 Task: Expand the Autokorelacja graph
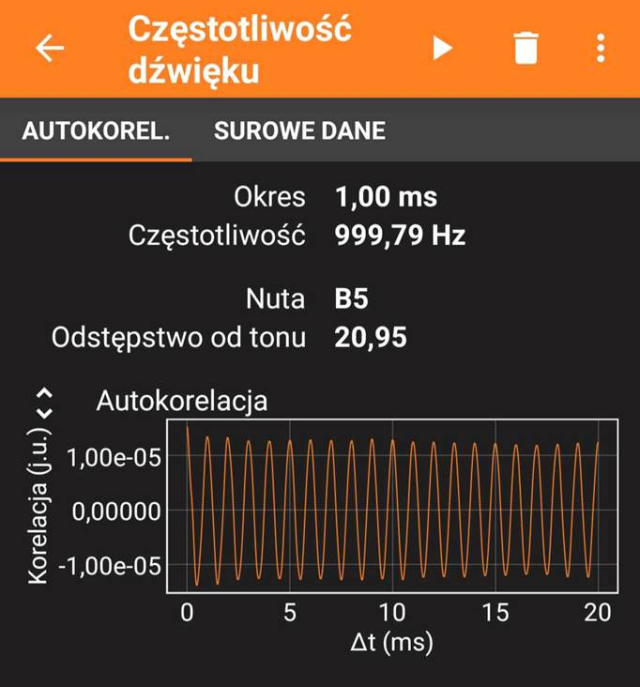(x=43, y=402)
